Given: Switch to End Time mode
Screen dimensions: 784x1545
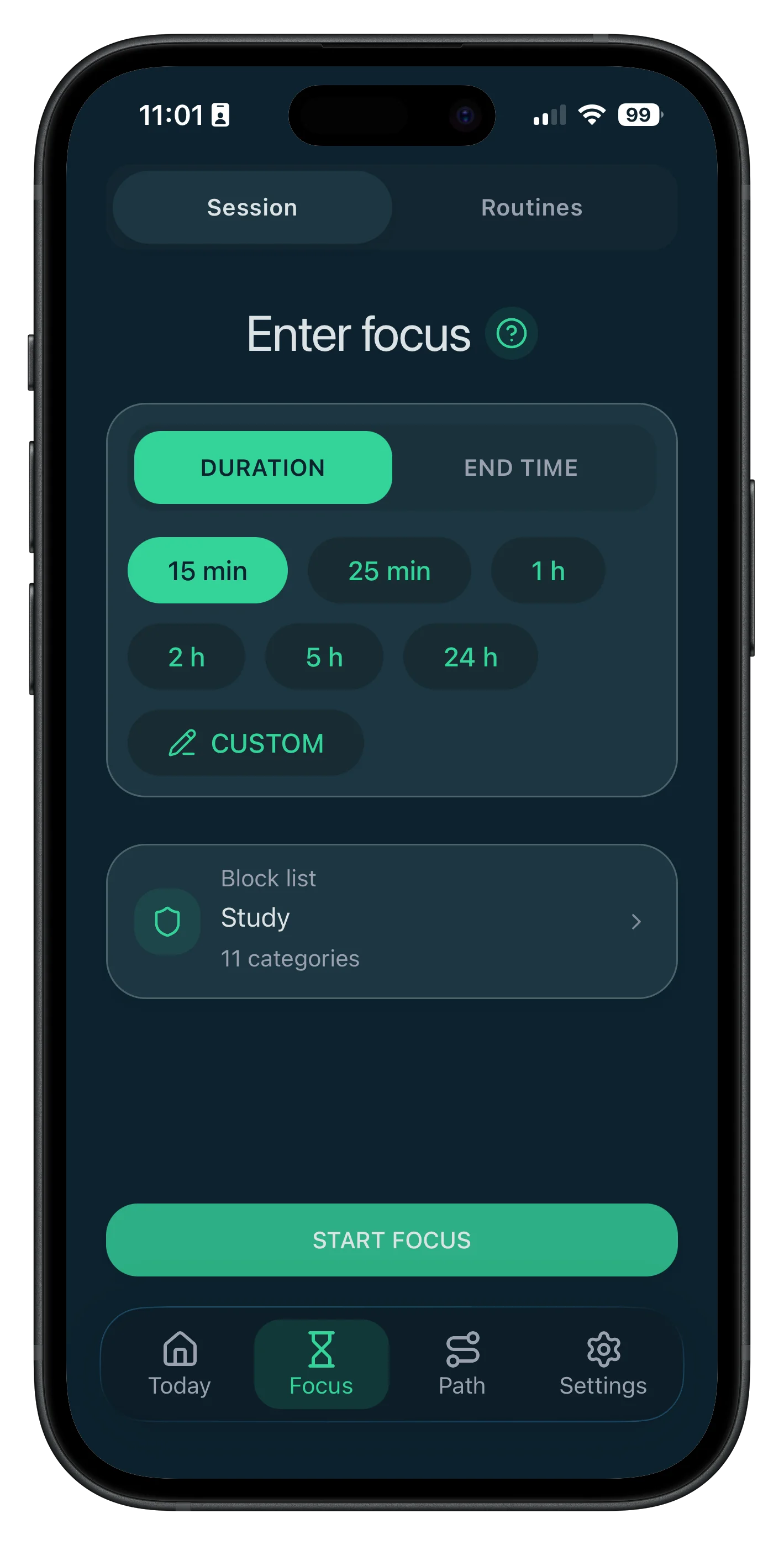Looking at the screenshot, I should click(520, 468).
